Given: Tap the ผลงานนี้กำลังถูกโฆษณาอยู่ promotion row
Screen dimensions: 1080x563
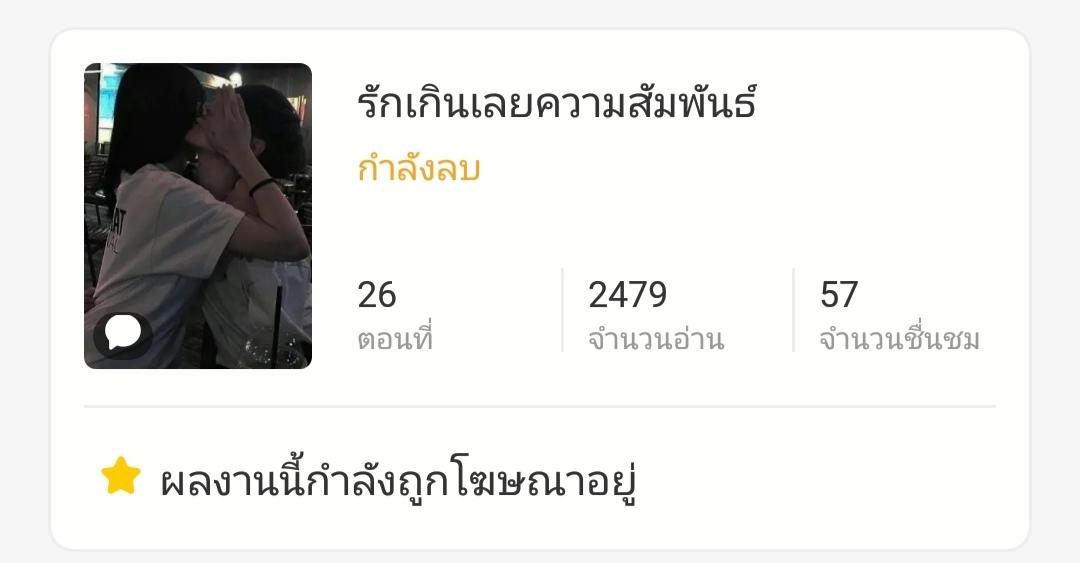Looking at the screenshot, I should tap(398, 480).
